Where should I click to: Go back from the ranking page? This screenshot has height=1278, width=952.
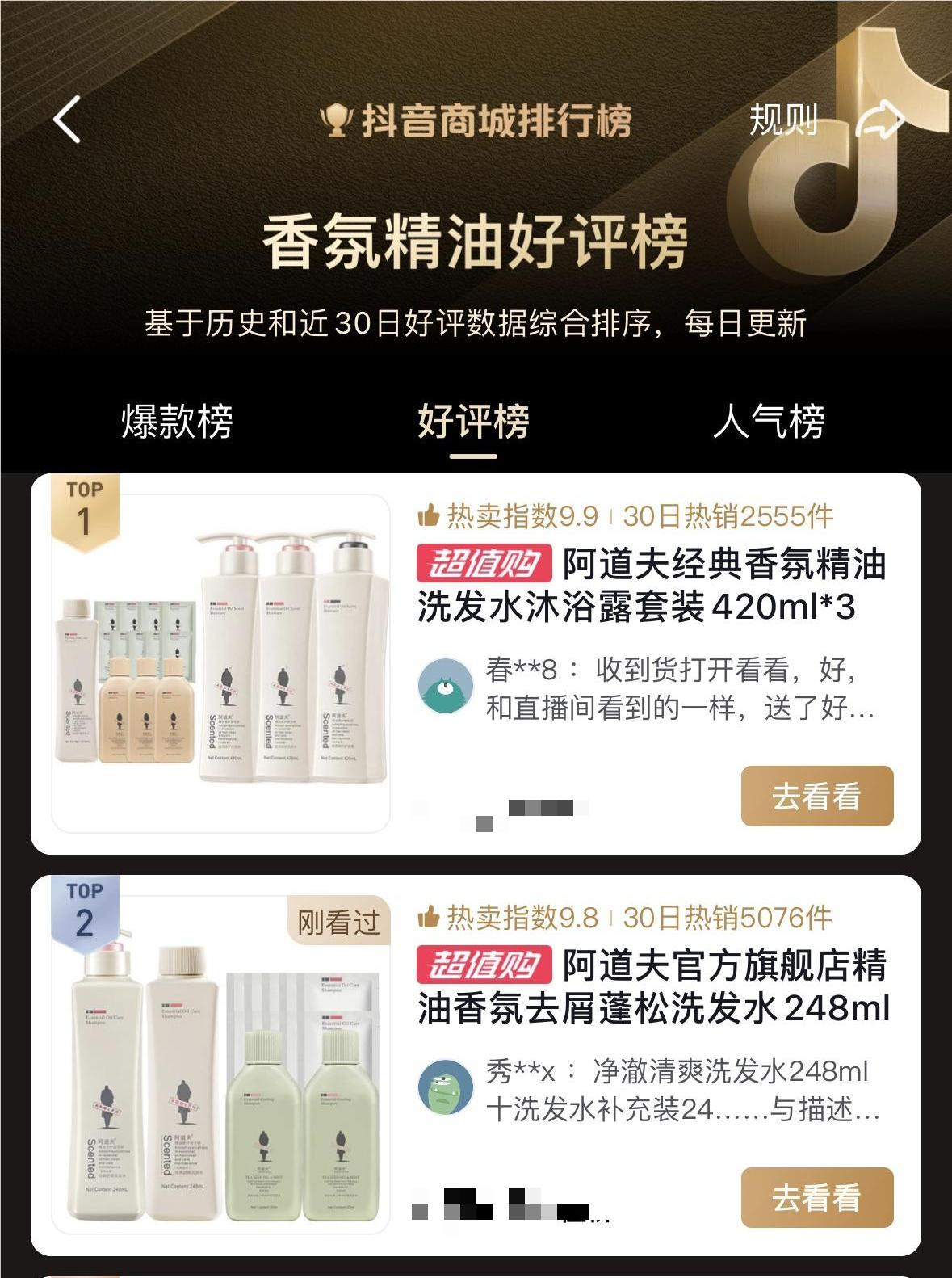tap(68, 120)
